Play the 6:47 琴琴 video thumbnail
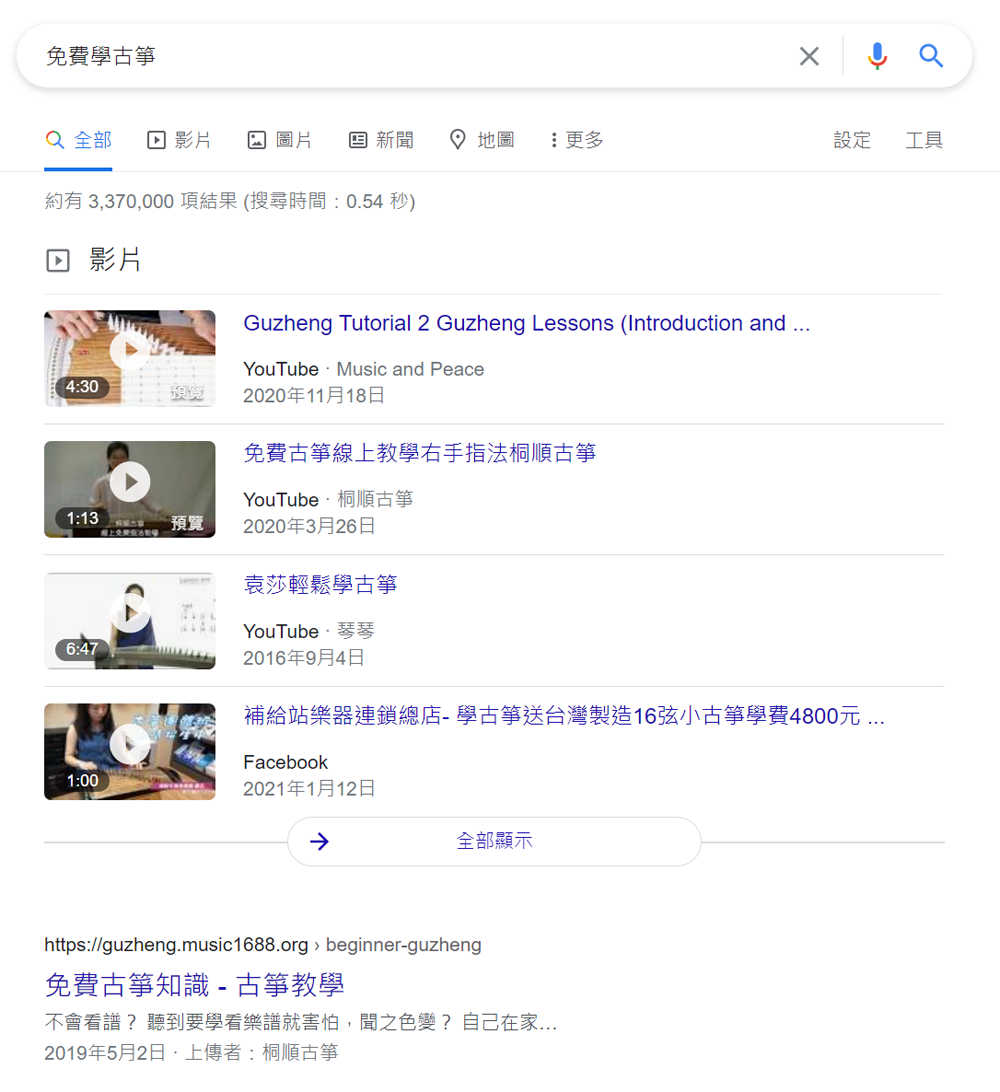 [130, 621]
